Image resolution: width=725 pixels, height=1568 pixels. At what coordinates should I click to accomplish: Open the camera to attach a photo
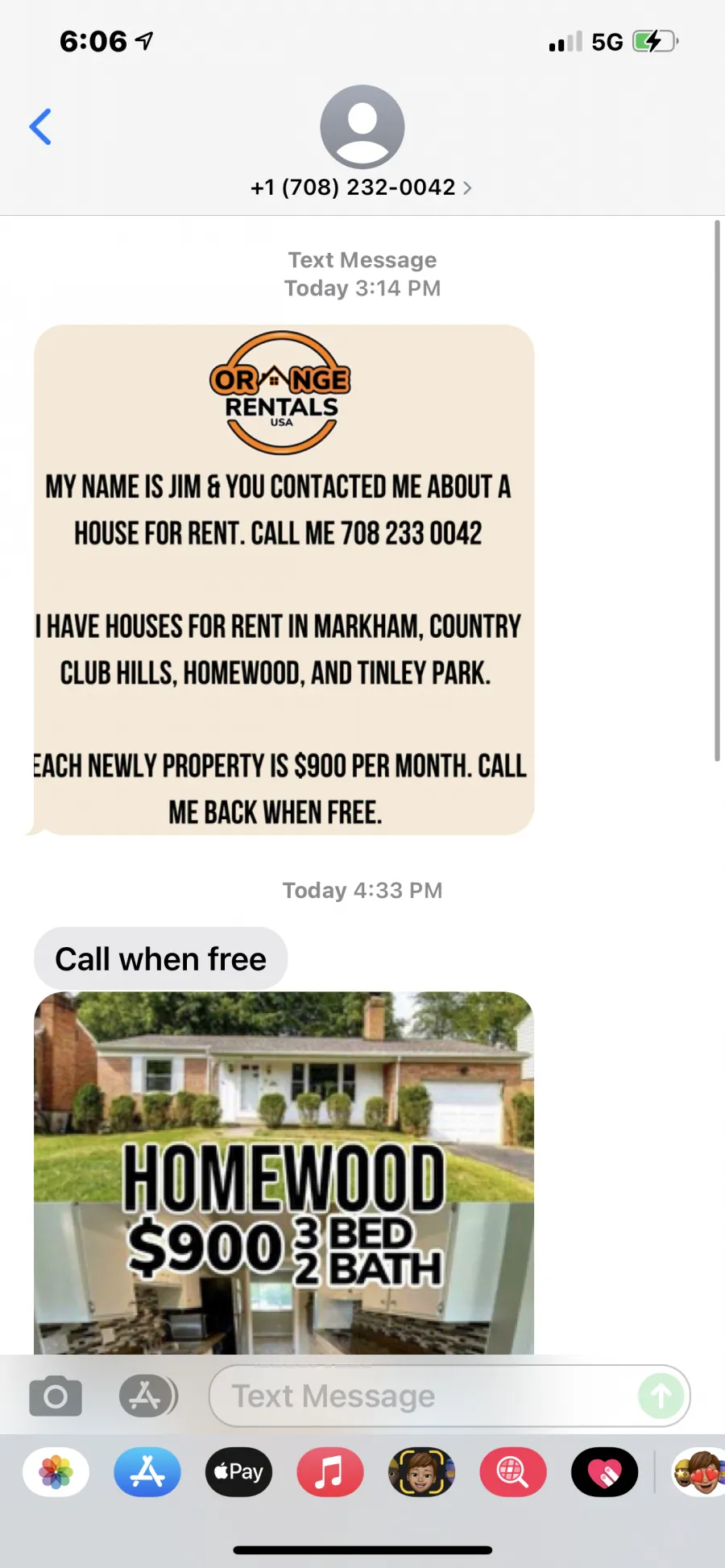56,1396
